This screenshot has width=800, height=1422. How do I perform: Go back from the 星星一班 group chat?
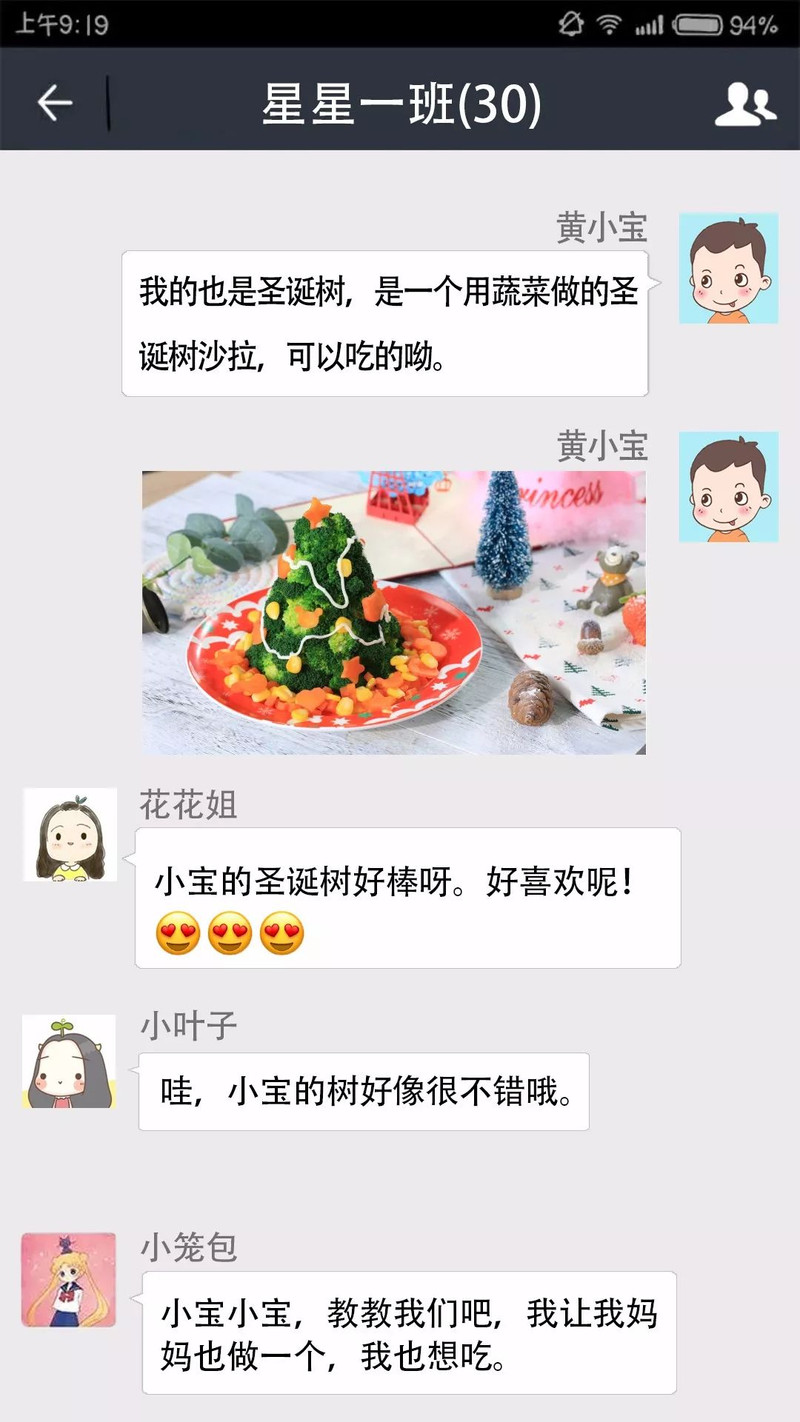click(x=55, y=102)
